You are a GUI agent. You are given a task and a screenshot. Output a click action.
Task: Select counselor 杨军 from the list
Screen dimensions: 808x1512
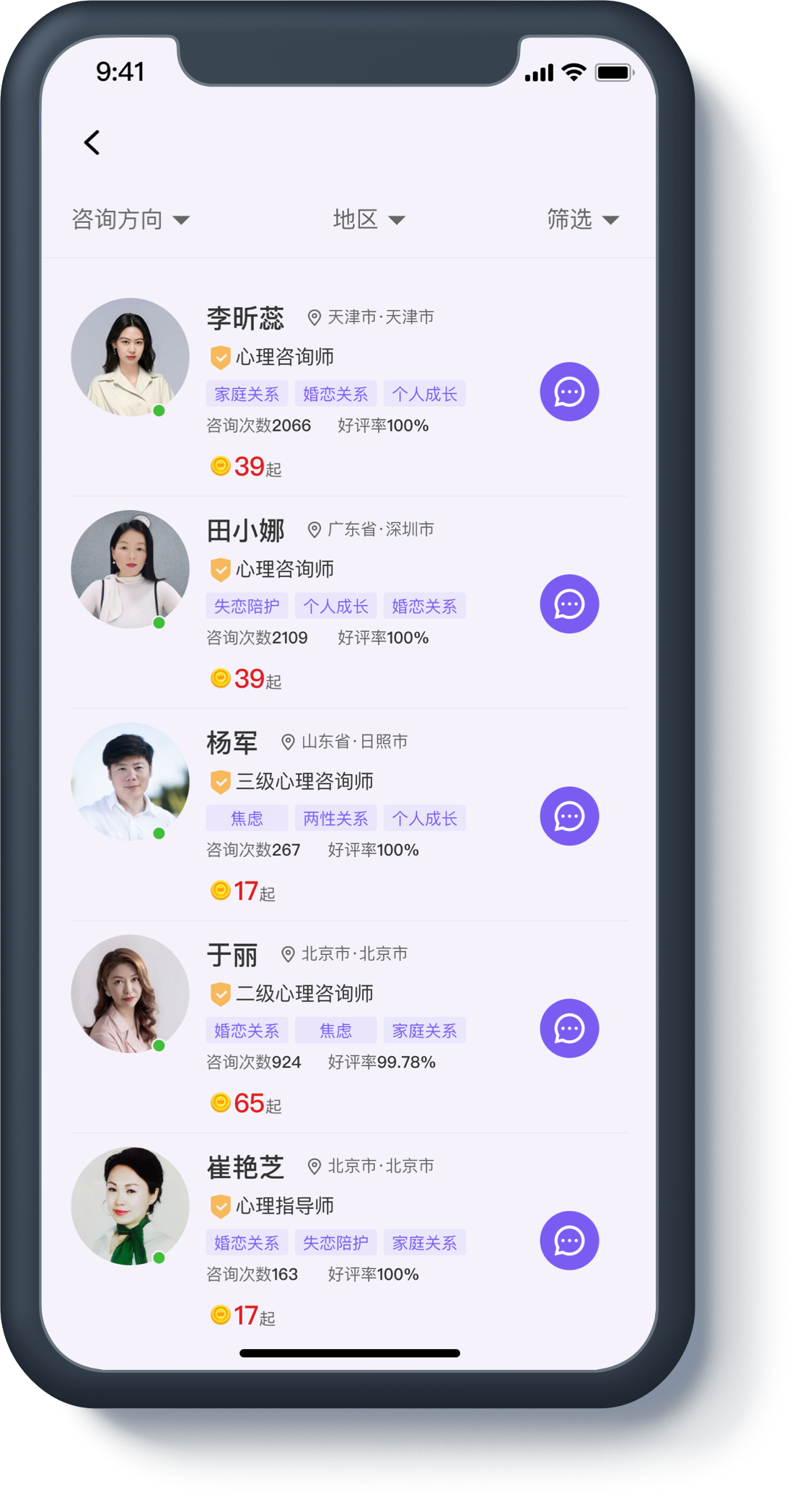pos(232,743)
